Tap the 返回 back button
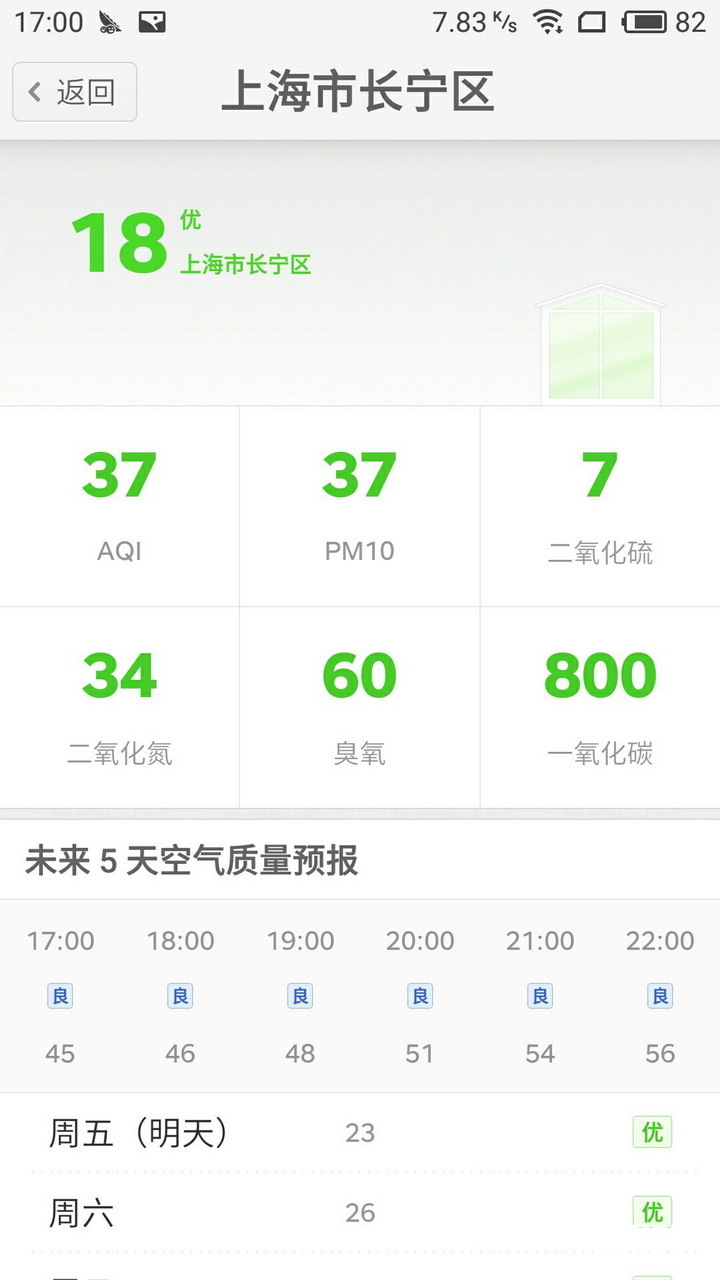The height and width of the screenshot is (1280, 720). (75, 92)
